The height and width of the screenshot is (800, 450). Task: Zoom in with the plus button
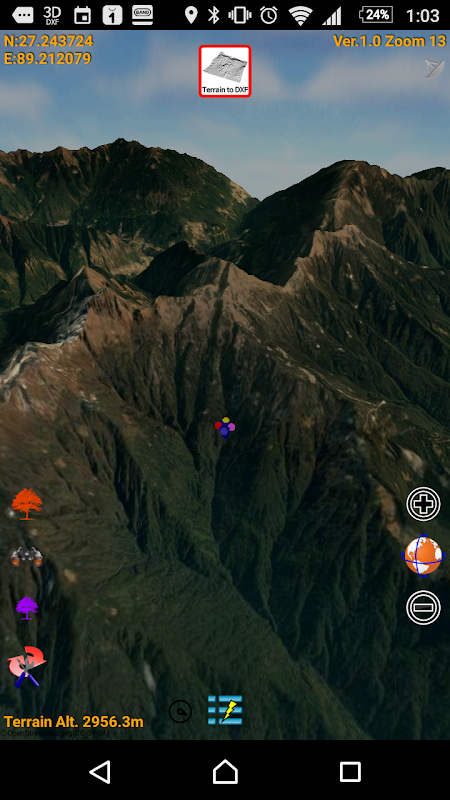tap(423, 504)
